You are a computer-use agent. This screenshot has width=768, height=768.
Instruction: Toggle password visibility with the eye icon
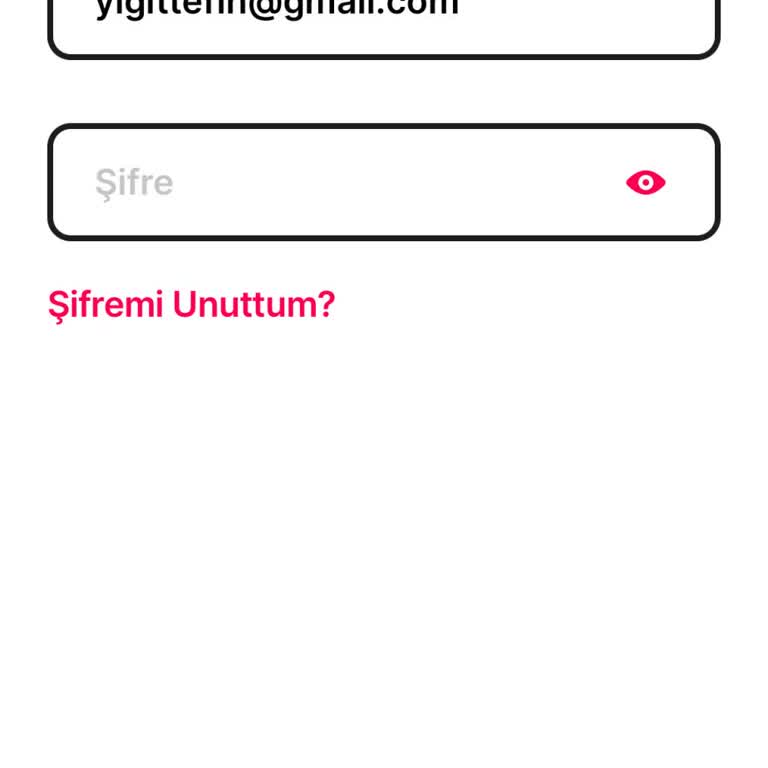645,182
